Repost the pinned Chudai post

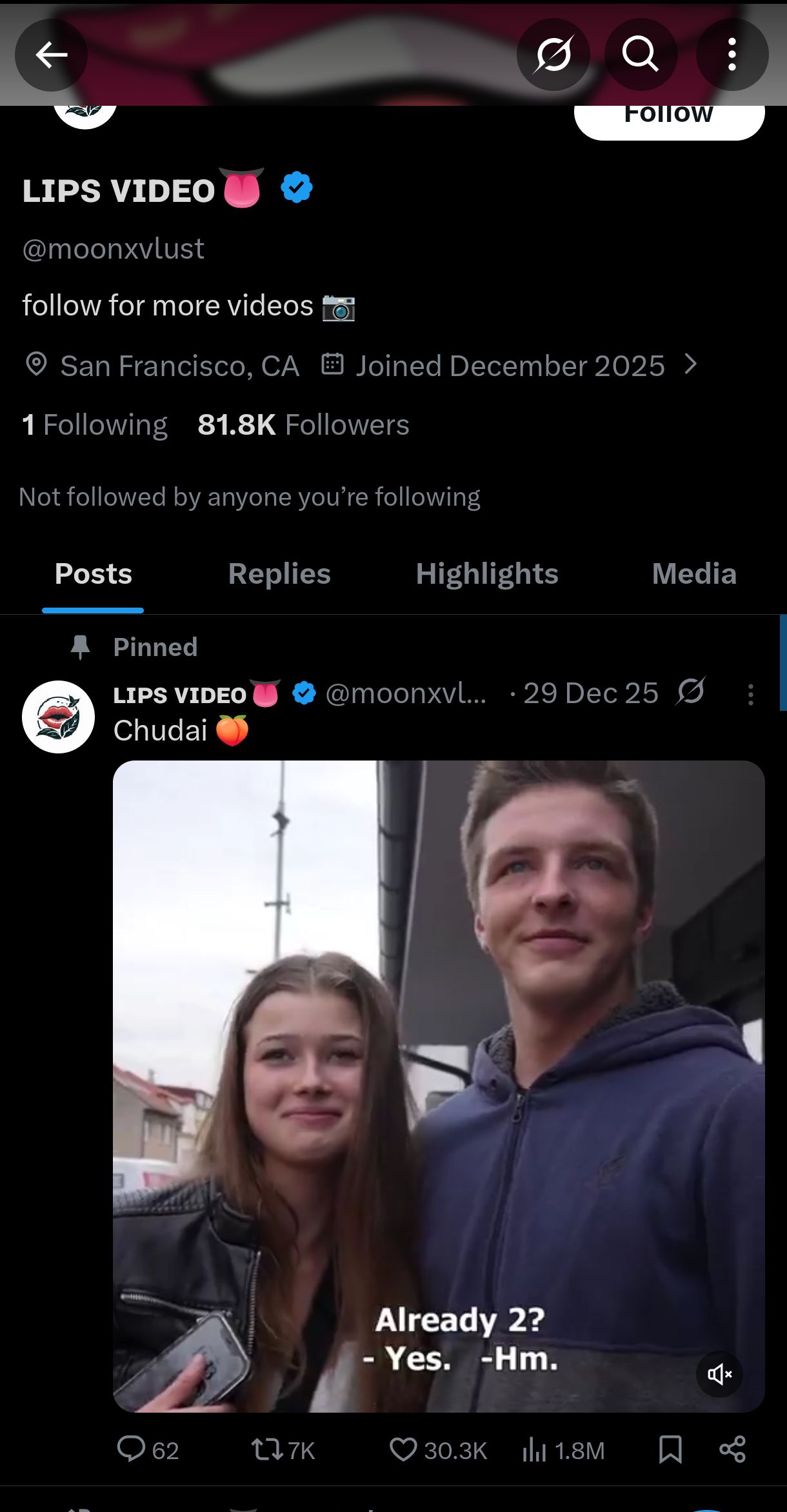pyautogui.click(x=267, y=1450)
